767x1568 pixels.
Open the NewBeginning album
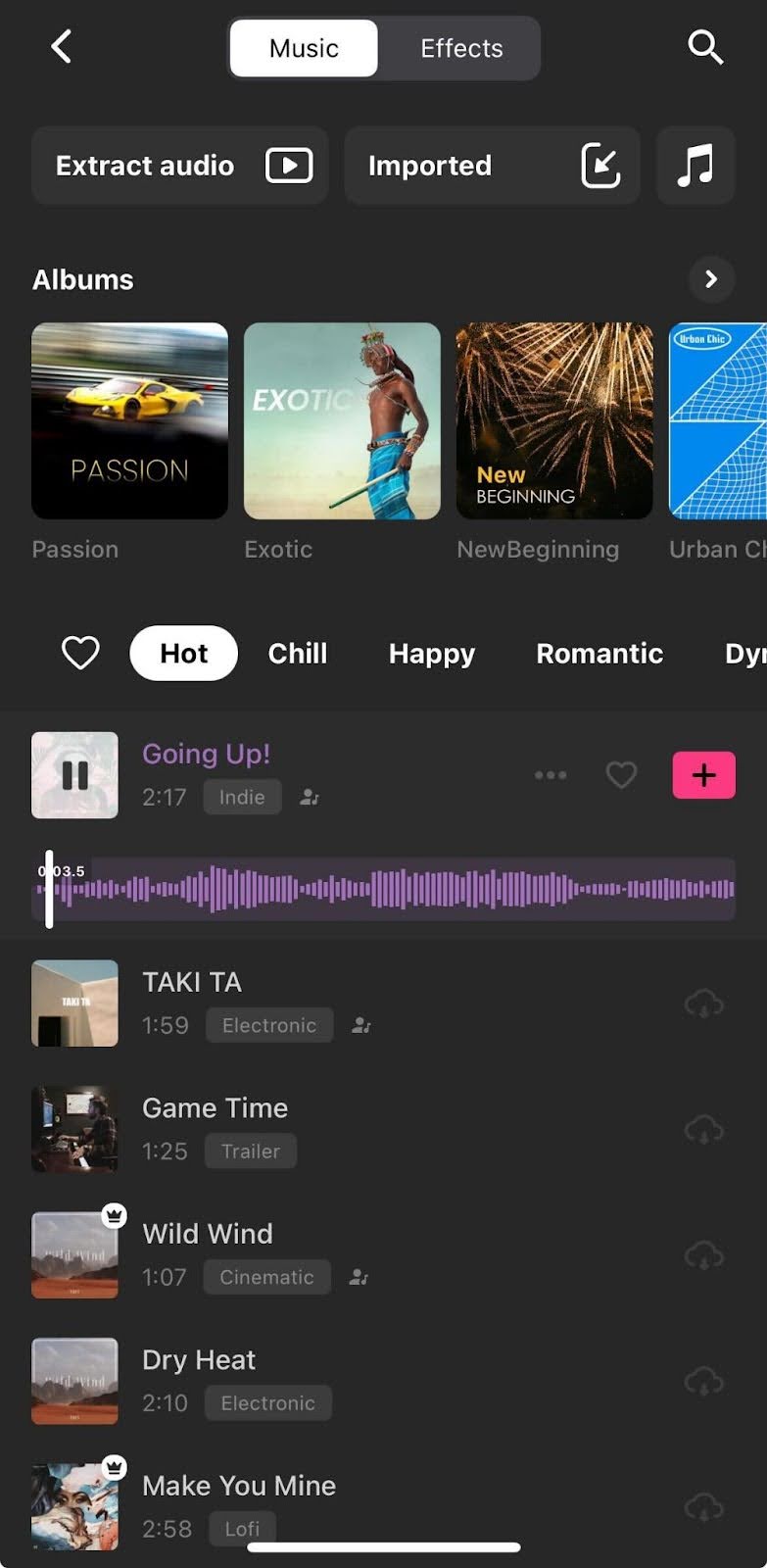pos(554,421)
